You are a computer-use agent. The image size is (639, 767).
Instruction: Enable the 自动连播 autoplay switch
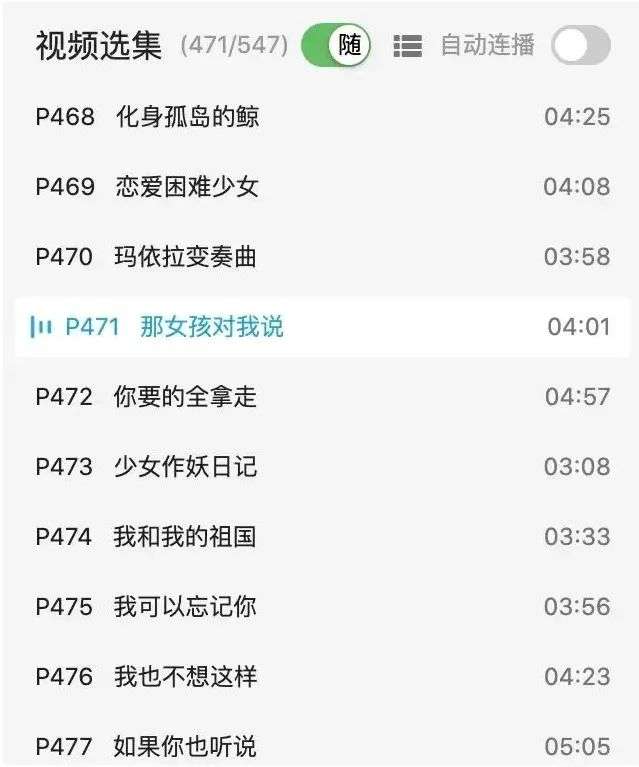click(x=581, y=46)
